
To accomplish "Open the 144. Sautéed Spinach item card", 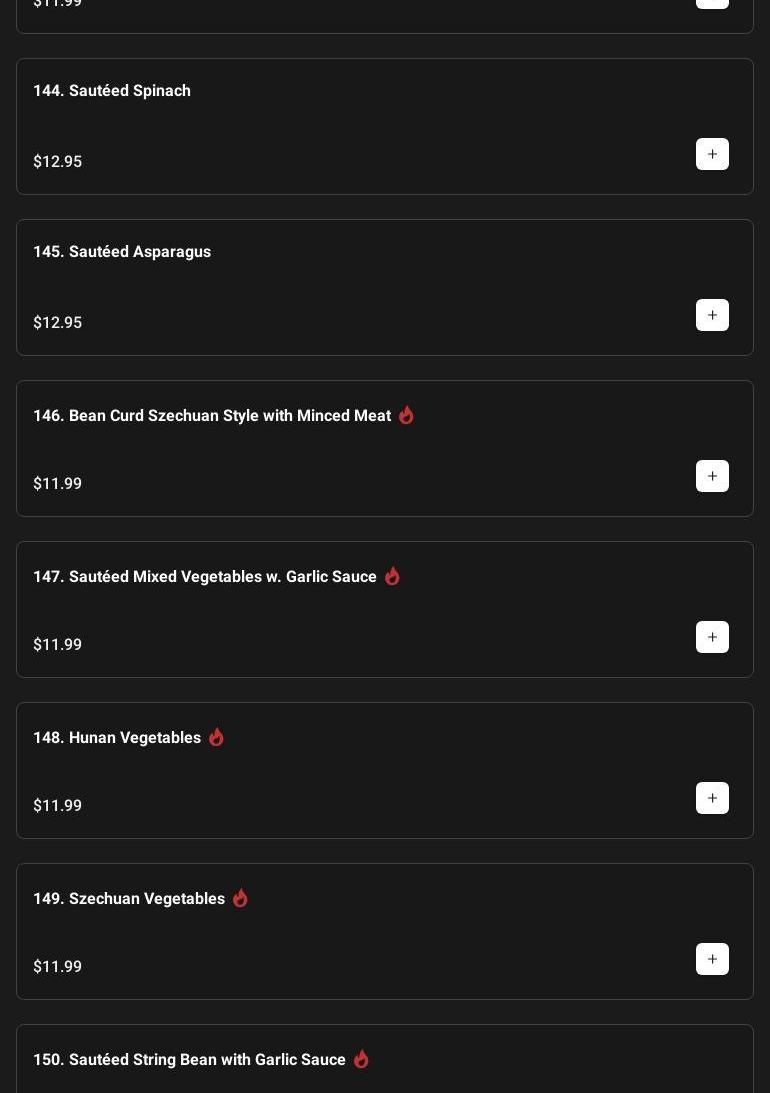I will [x=112, y=91].
